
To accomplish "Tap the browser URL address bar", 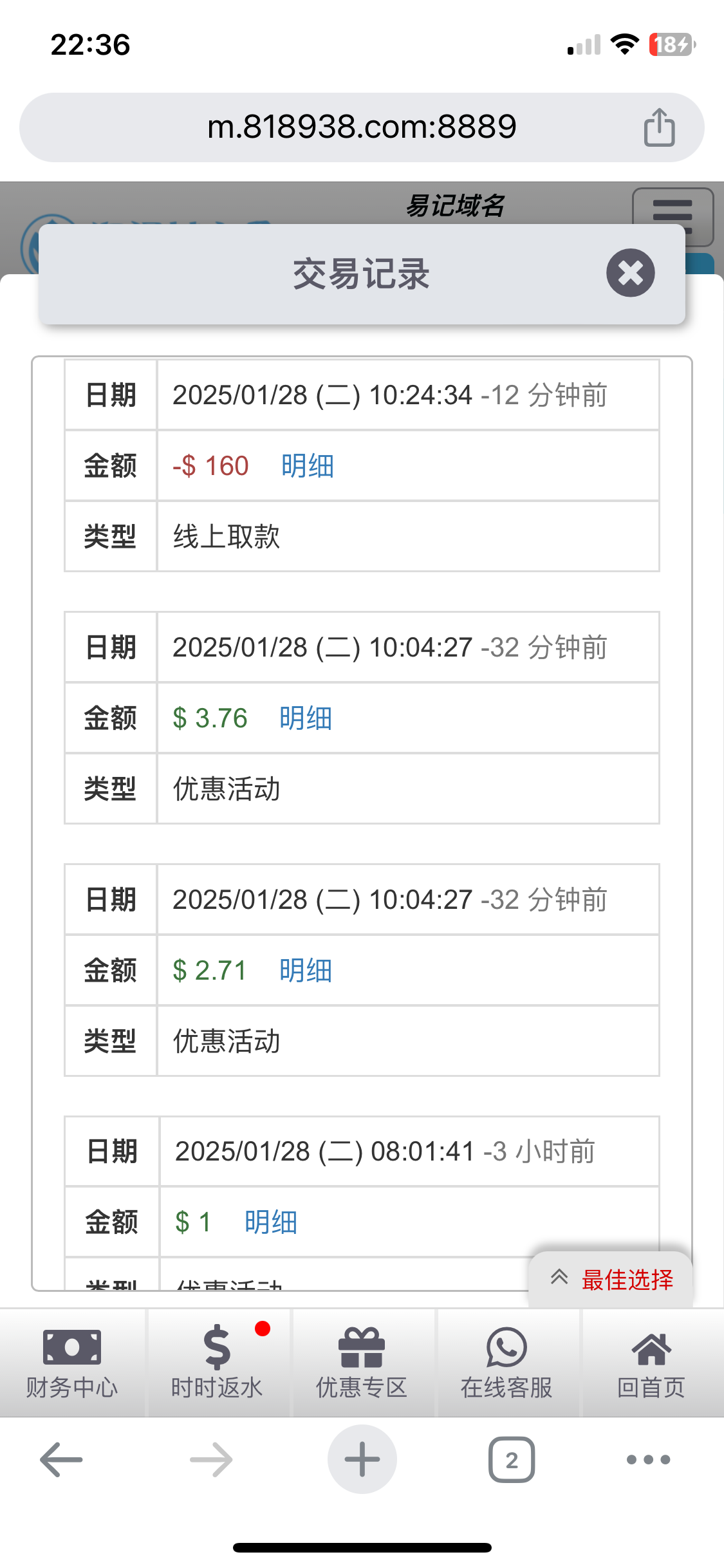I will [362, 127].
